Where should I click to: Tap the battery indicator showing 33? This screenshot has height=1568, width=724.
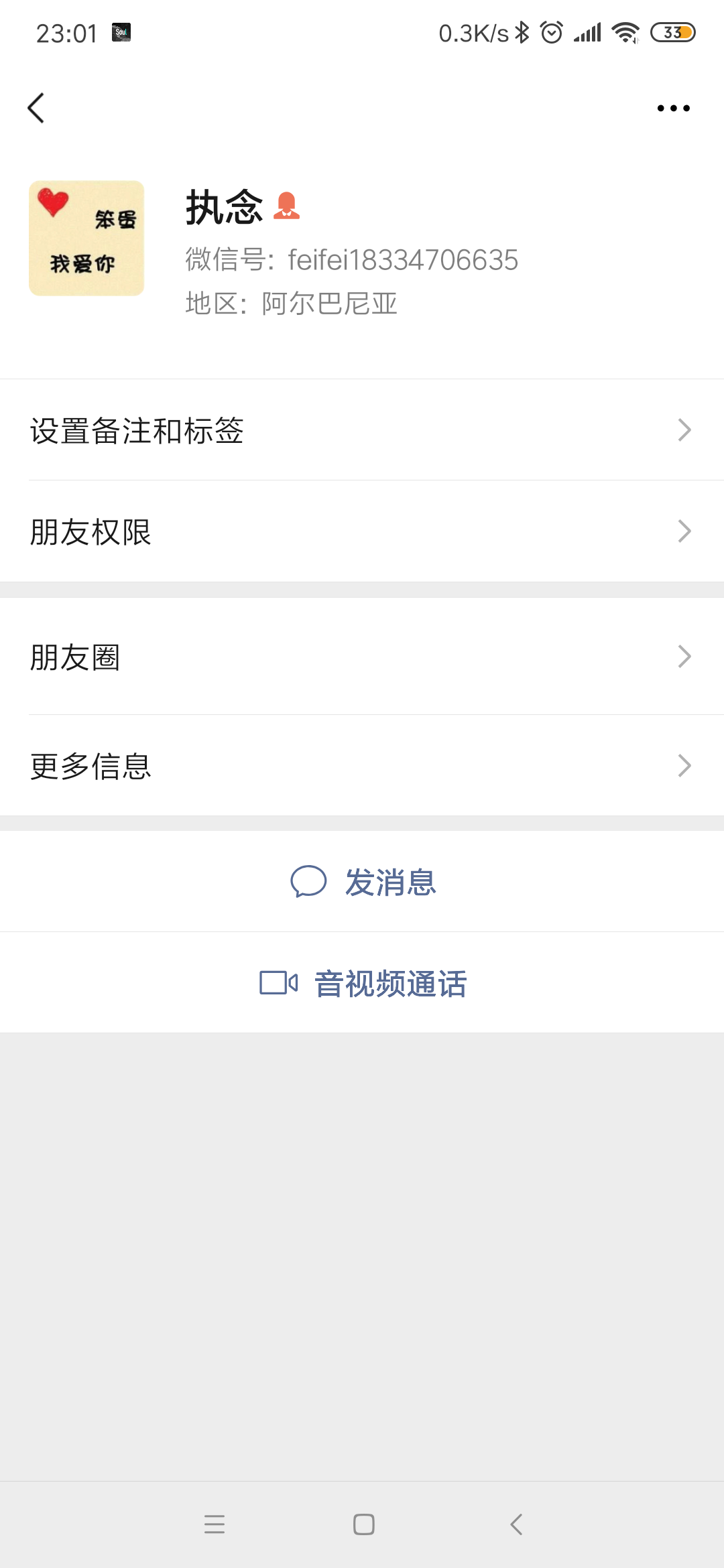coord(674,32)
